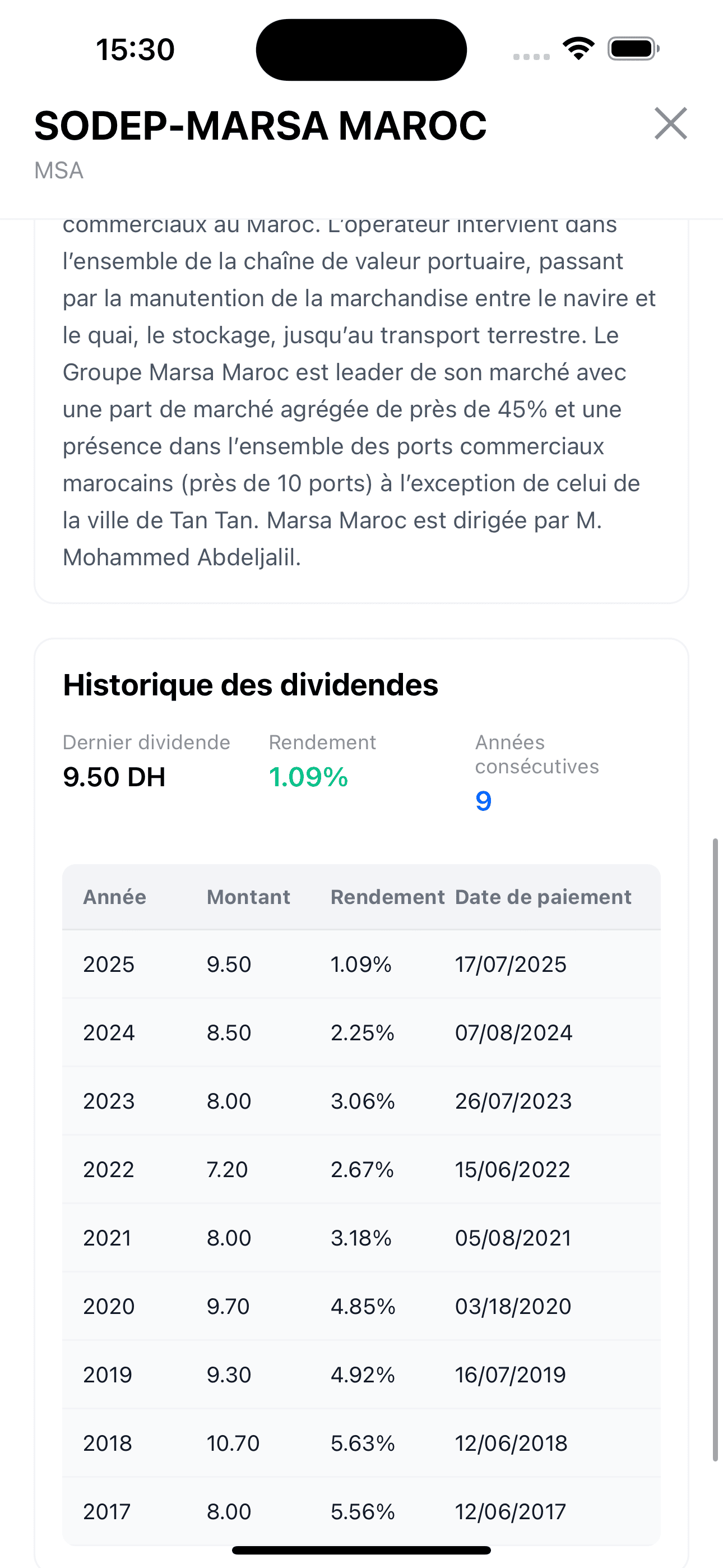Select the 2025 dividend row
The height and width of the screenshot is (1568, 723).
click(361, 964)
